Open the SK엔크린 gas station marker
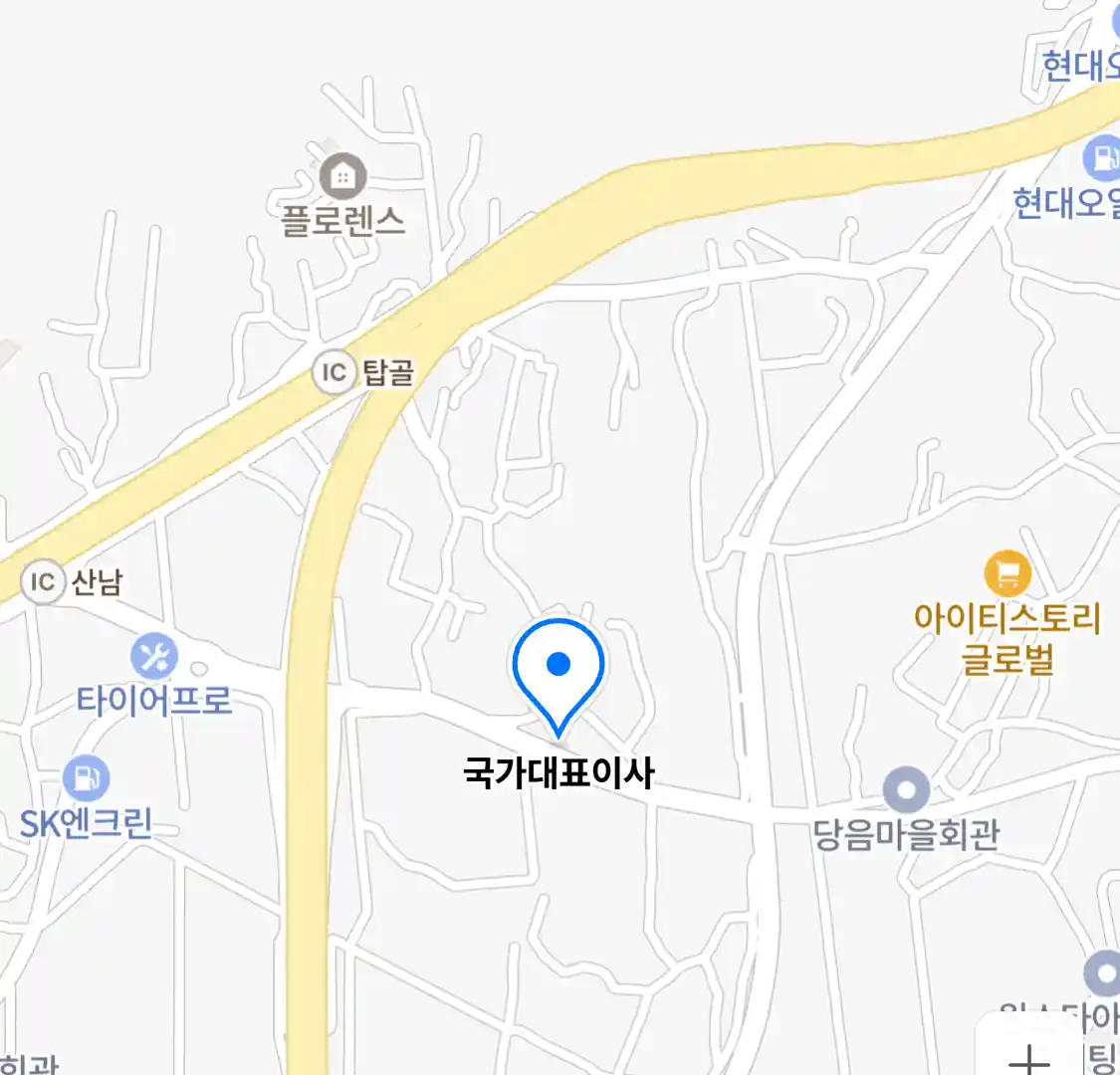 pos(87,778)
